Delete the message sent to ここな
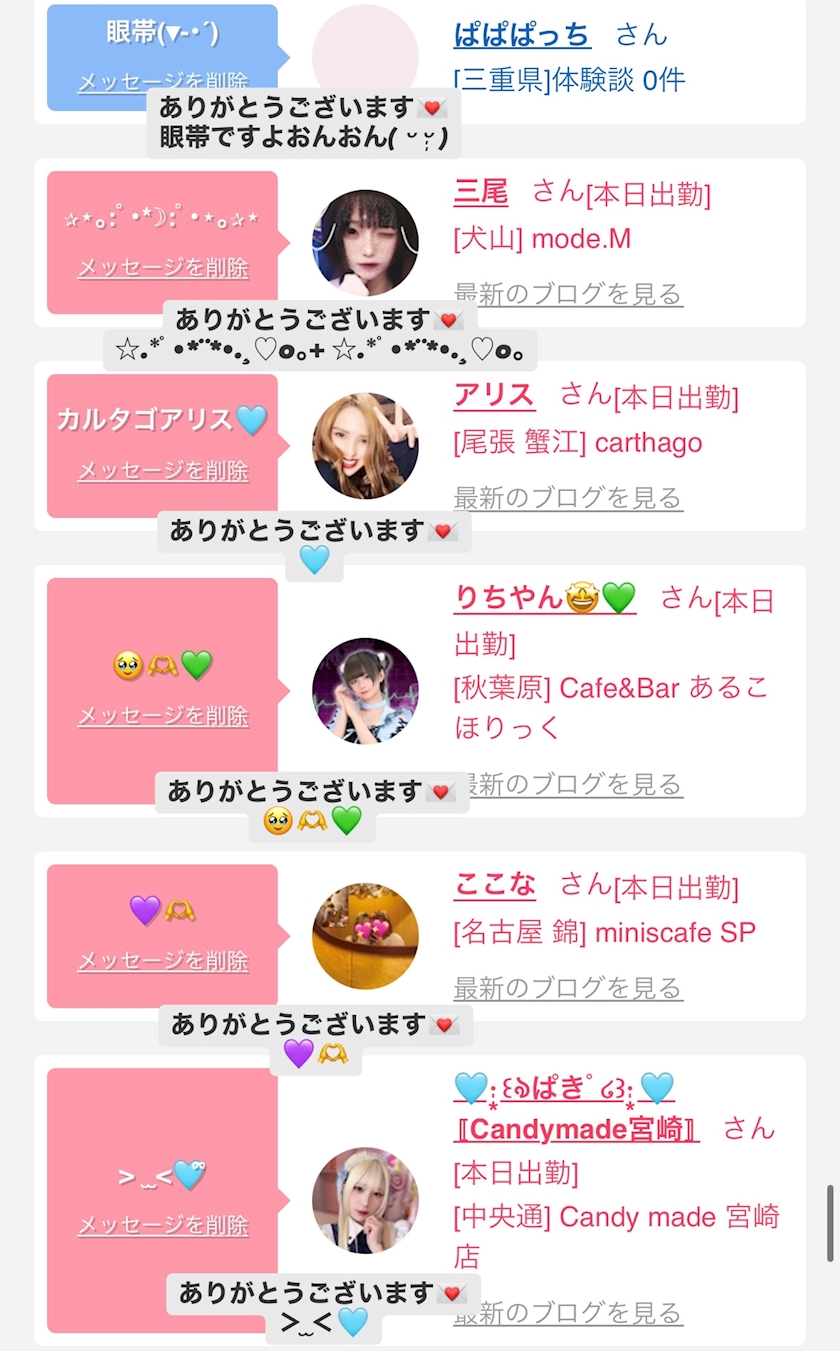This screenshot has height=1351, width=840. pos(163,961)
